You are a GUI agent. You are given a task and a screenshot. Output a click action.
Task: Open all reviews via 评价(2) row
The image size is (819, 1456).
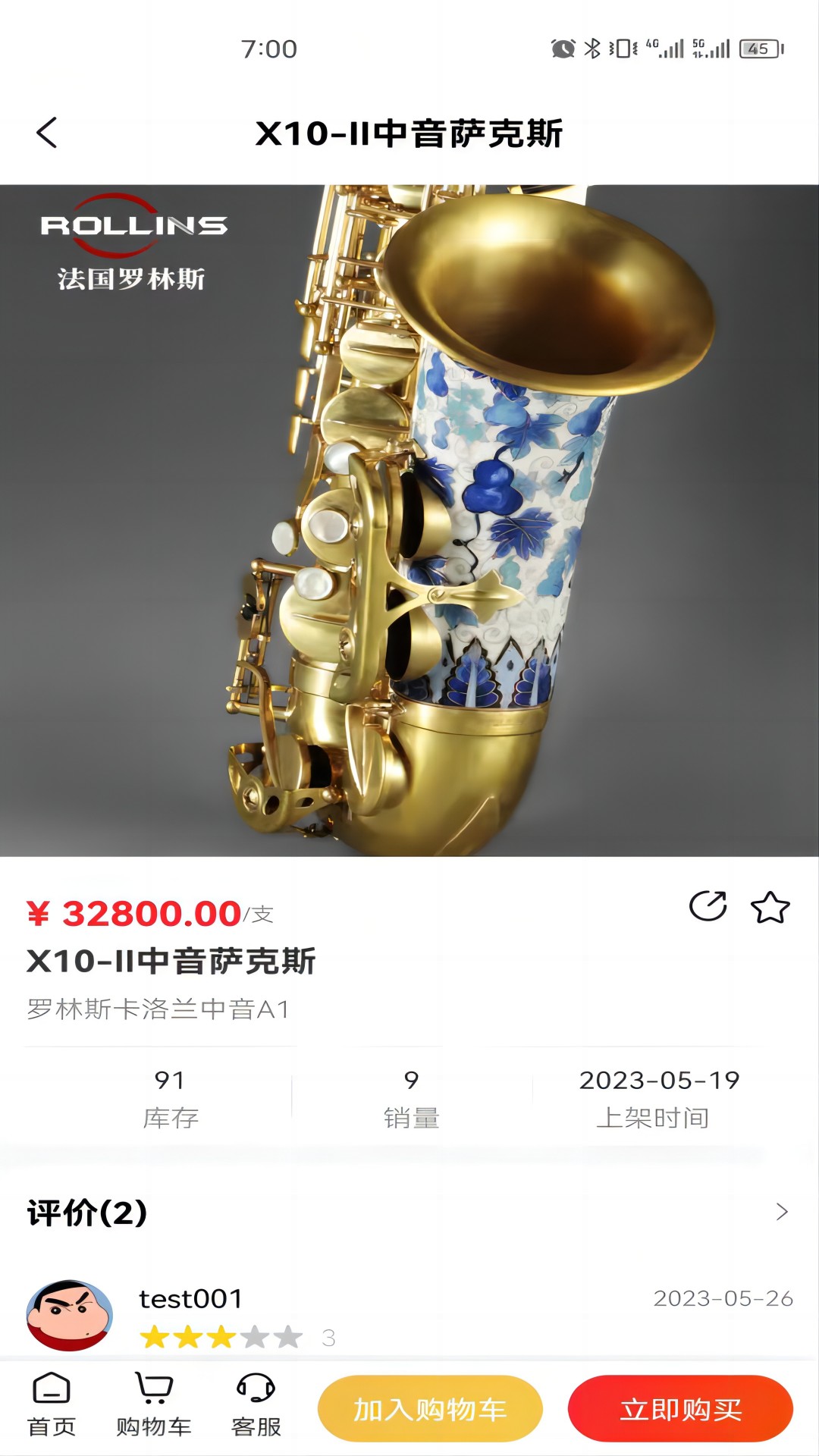point(409,1212)
